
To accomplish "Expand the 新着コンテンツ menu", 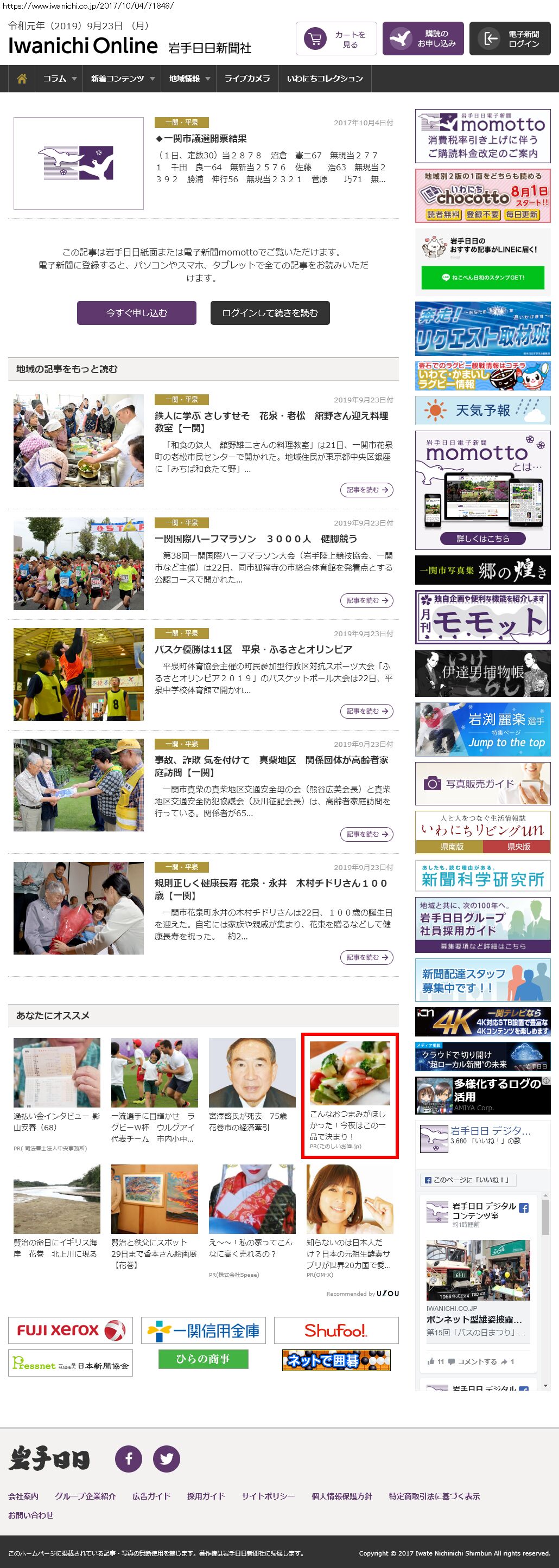I will 123,79.
